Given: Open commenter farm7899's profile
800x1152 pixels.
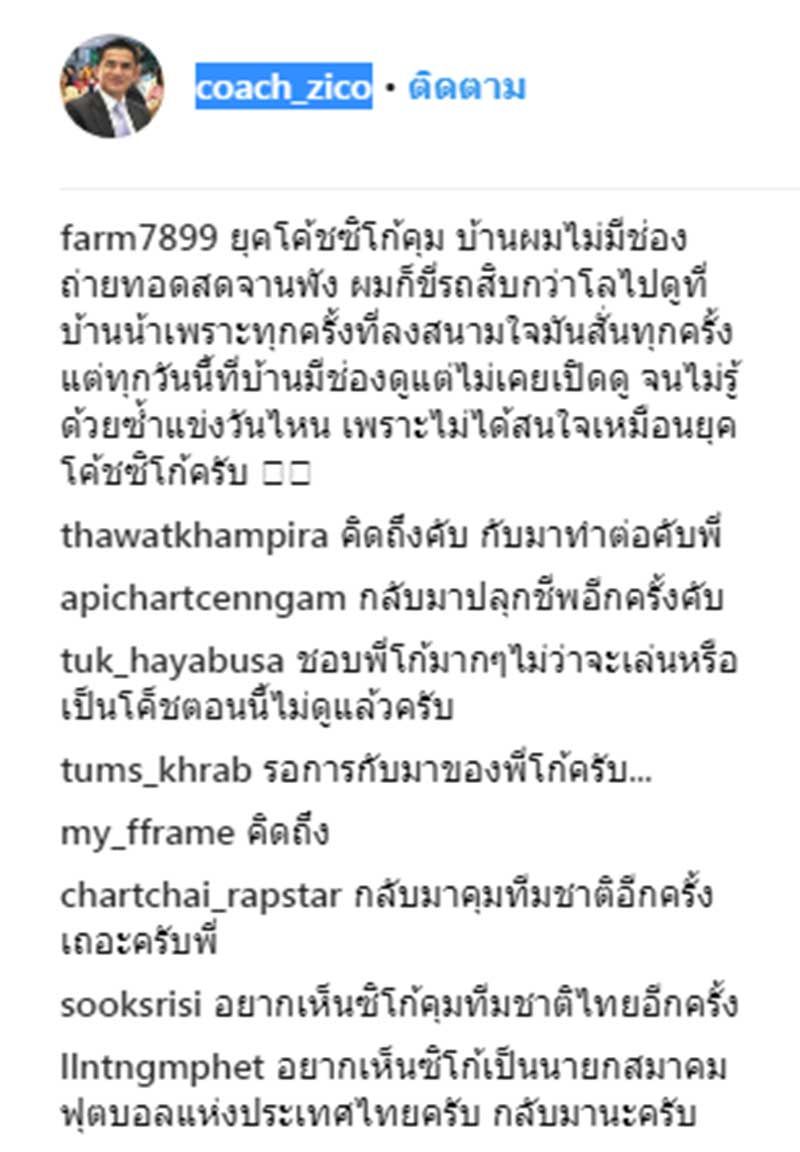Looking at the screenshot, I should pyautogui.click(x=138, y=241).
